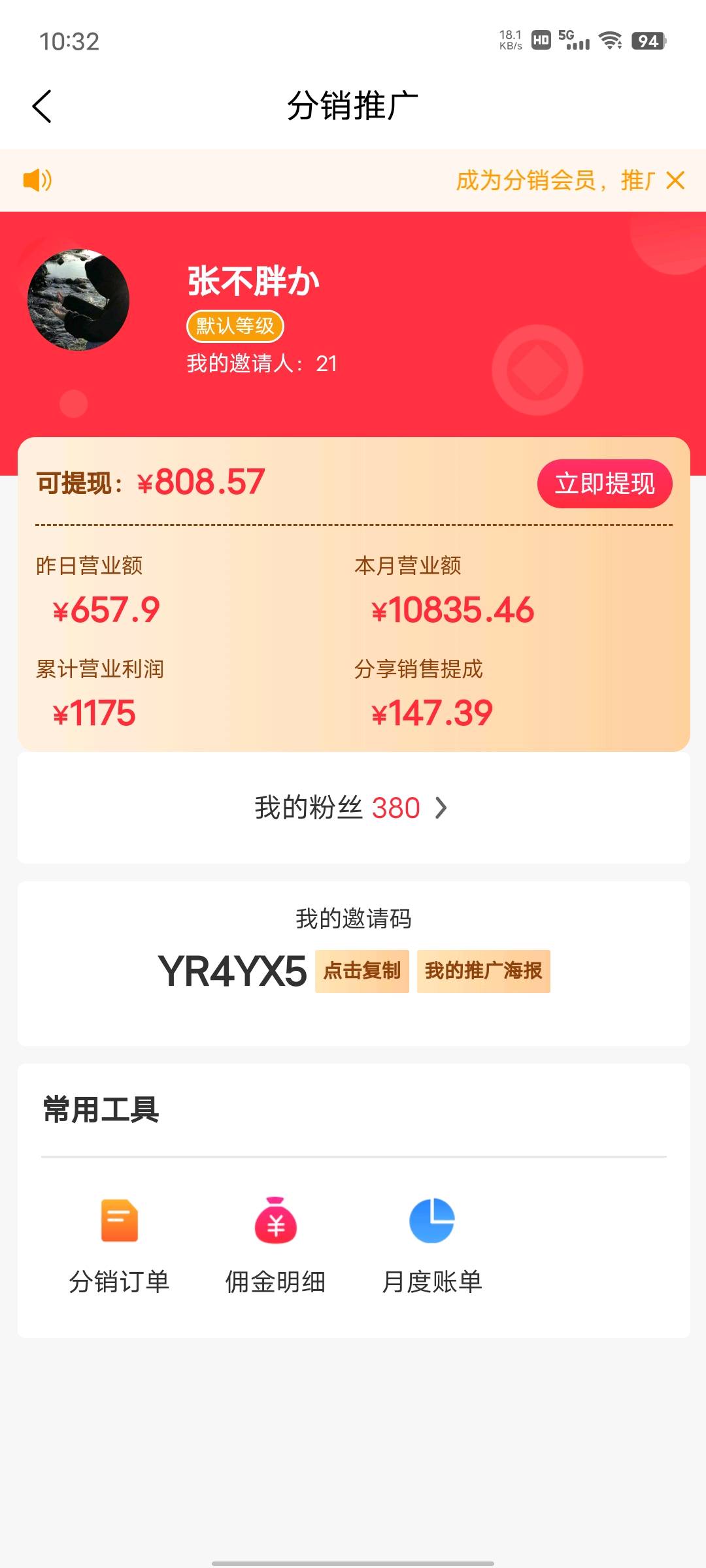Go back from 分销推广 page
The height and width of the screenshot is (1568, 706).
coord(42,106)
